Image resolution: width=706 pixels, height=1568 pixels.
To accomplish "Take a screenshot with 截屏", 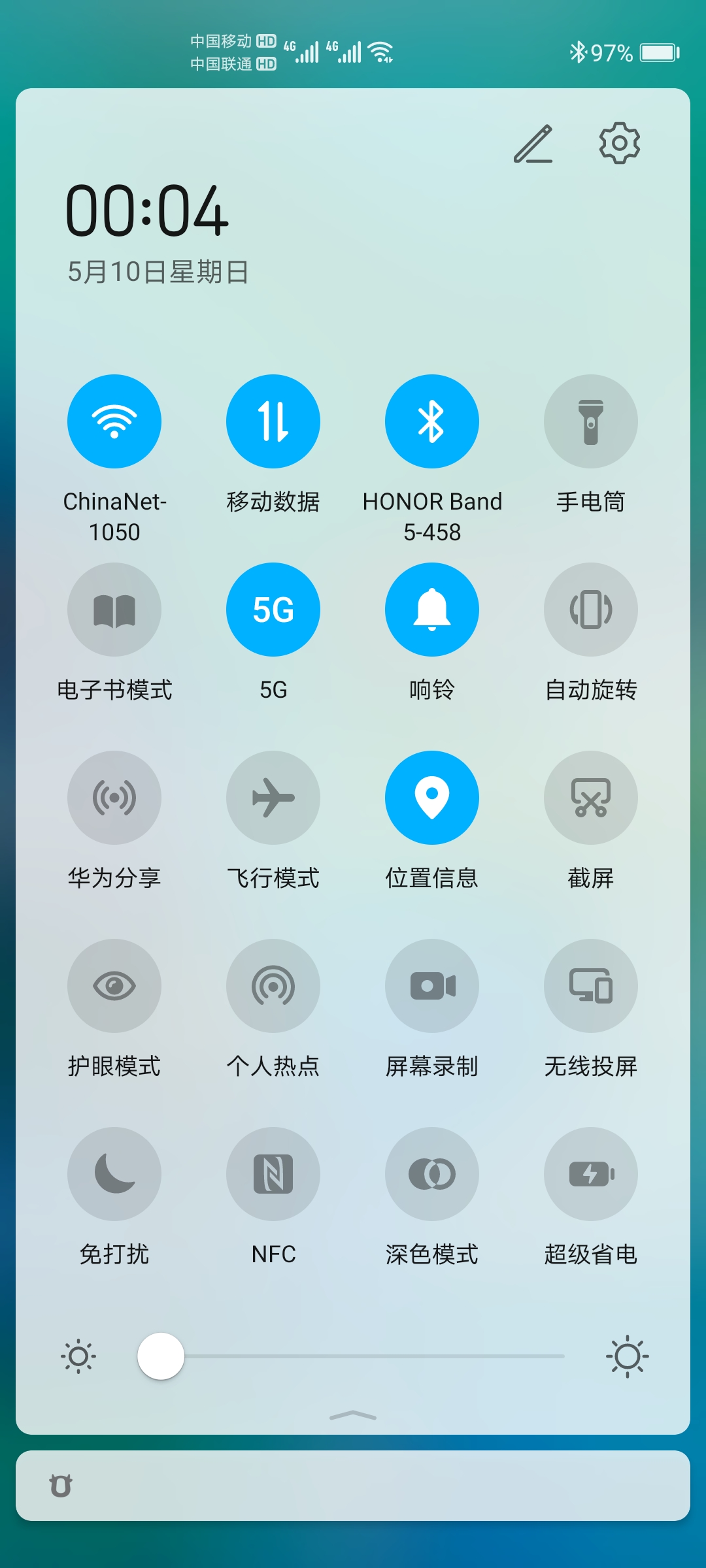I will (591, 797).
